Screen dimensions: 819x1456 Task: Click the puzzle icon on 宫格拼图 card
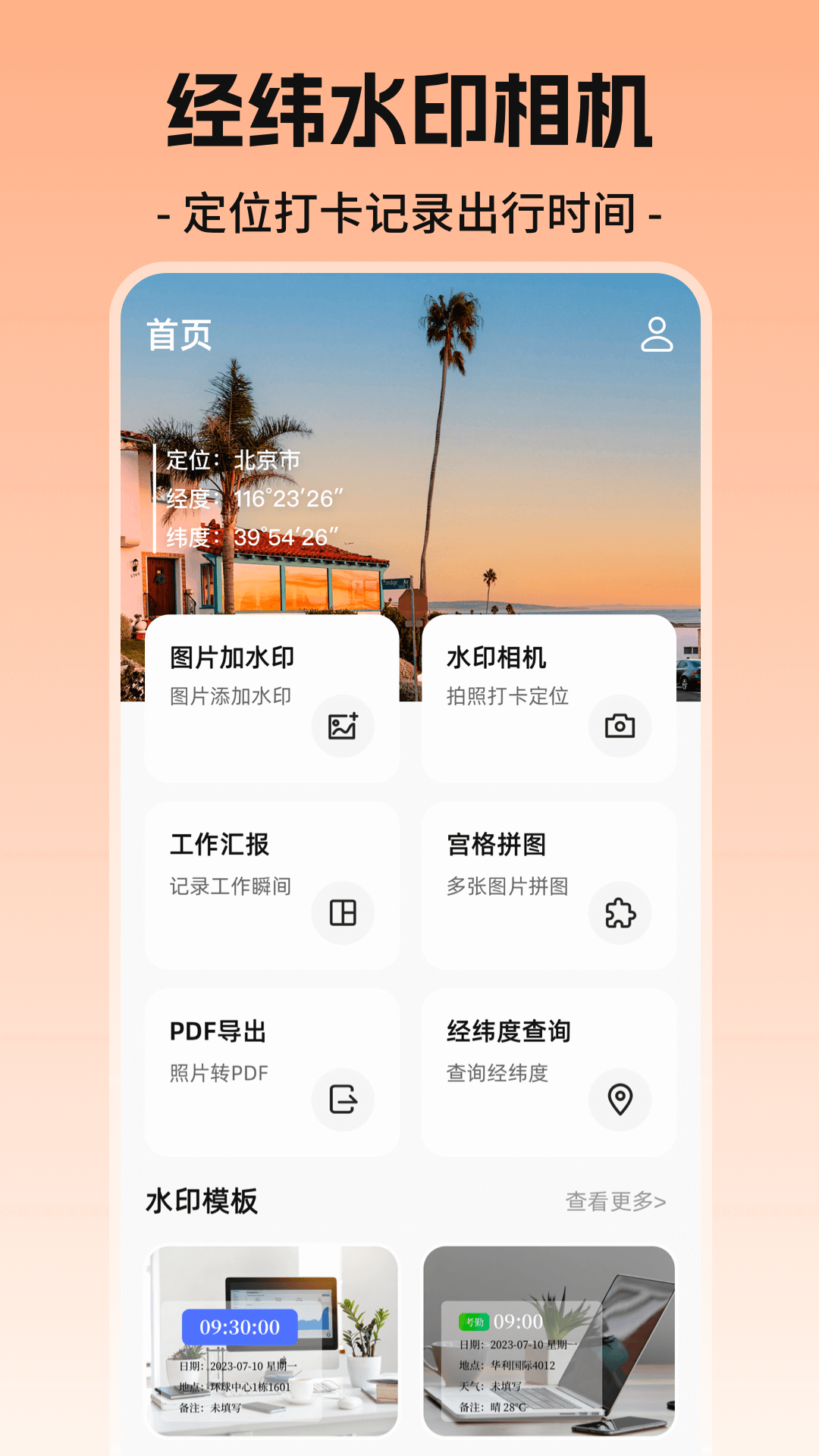pyautogui.click(x=621, y=914)
